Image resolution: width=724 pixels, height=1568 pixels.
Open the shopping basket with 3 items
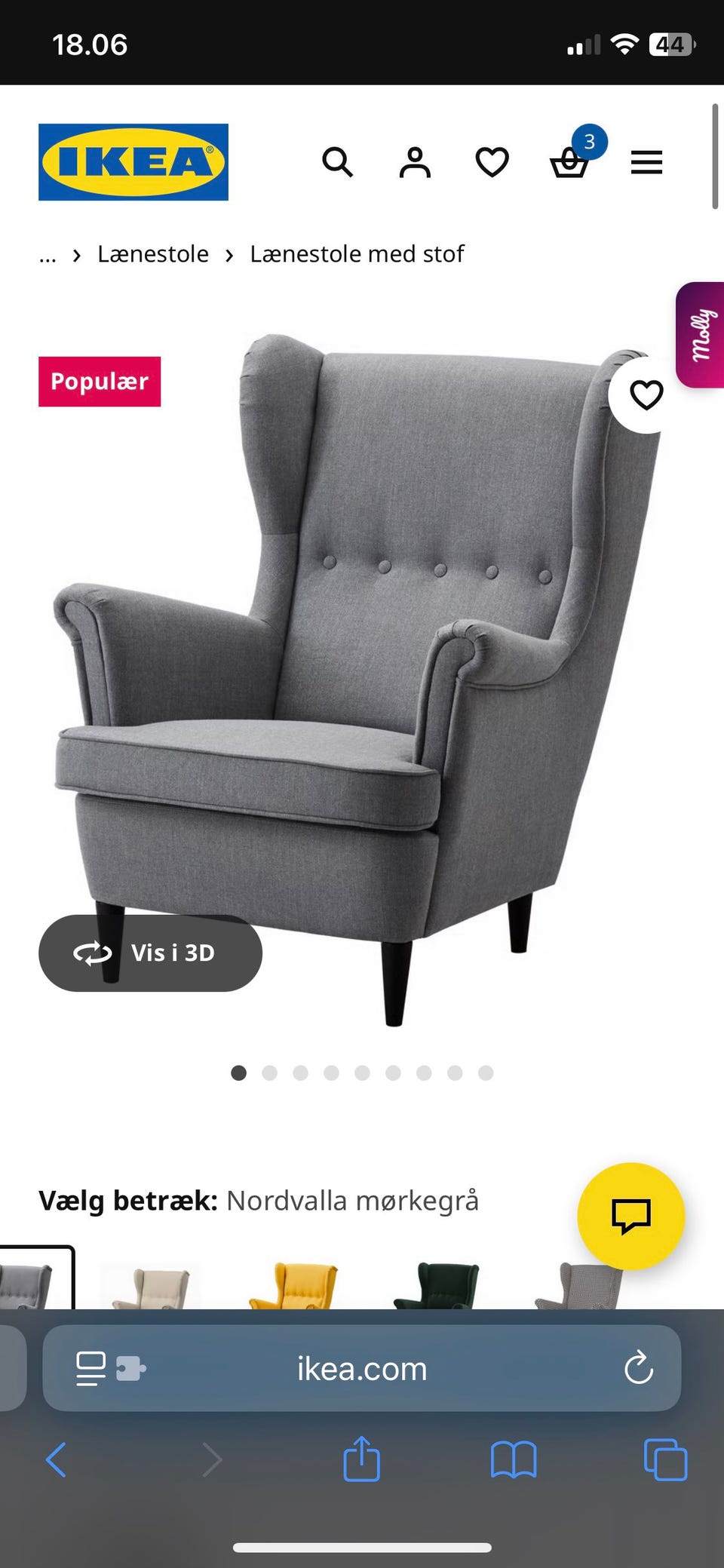pos(569,161)
